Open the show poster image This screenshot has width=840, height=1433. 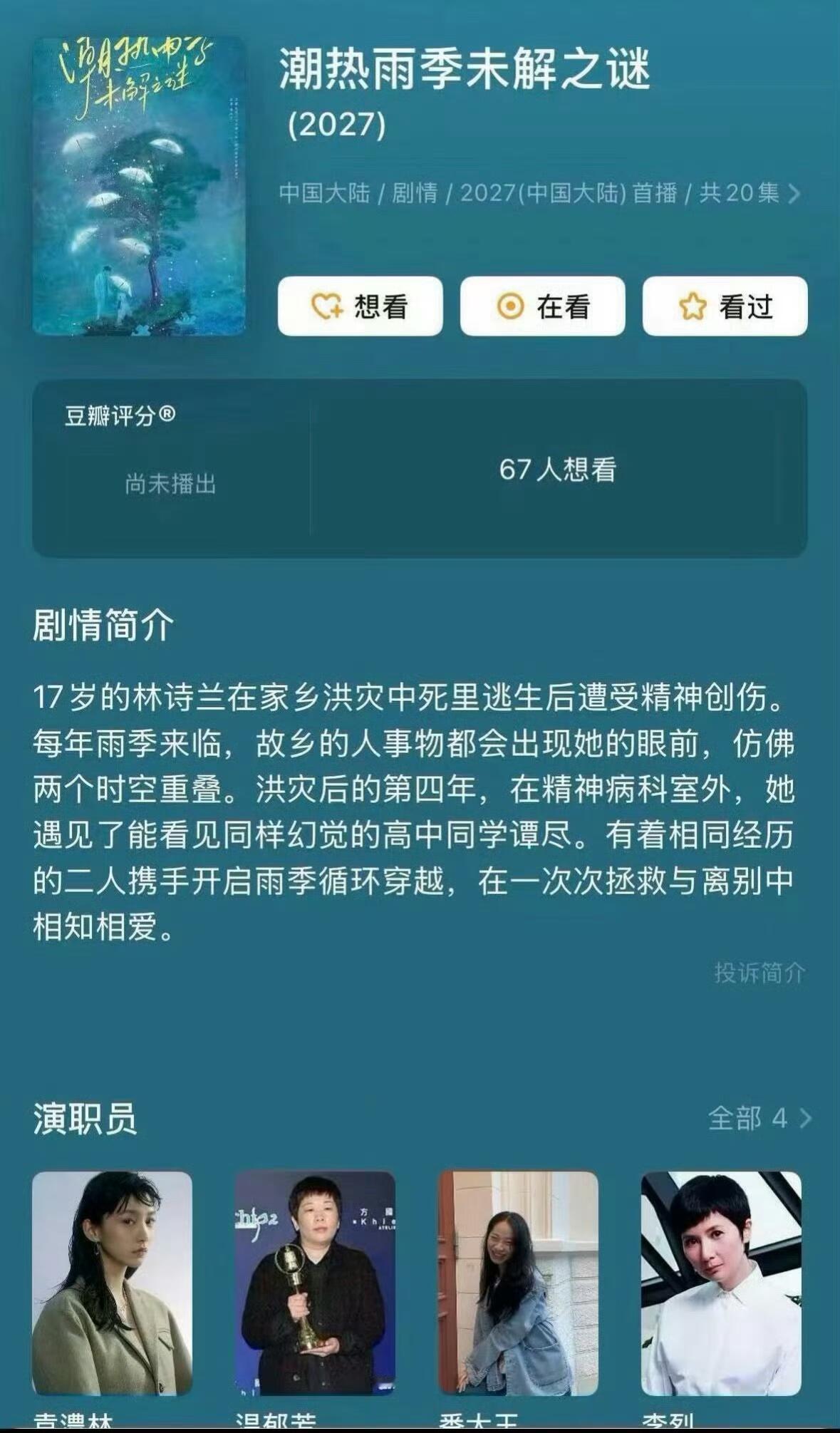(x=138, y=187)
